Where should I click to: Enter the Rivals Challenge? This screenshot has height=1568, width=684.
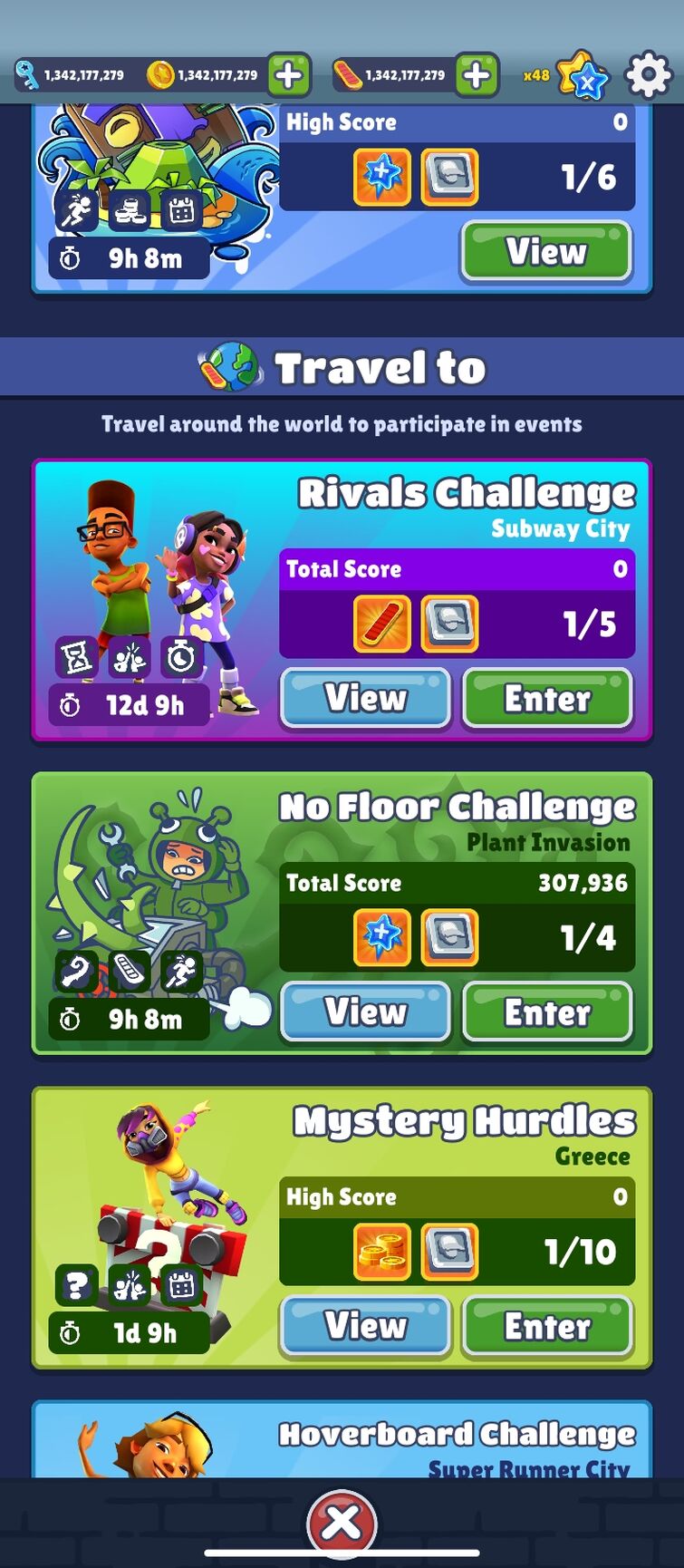(547, 698)
